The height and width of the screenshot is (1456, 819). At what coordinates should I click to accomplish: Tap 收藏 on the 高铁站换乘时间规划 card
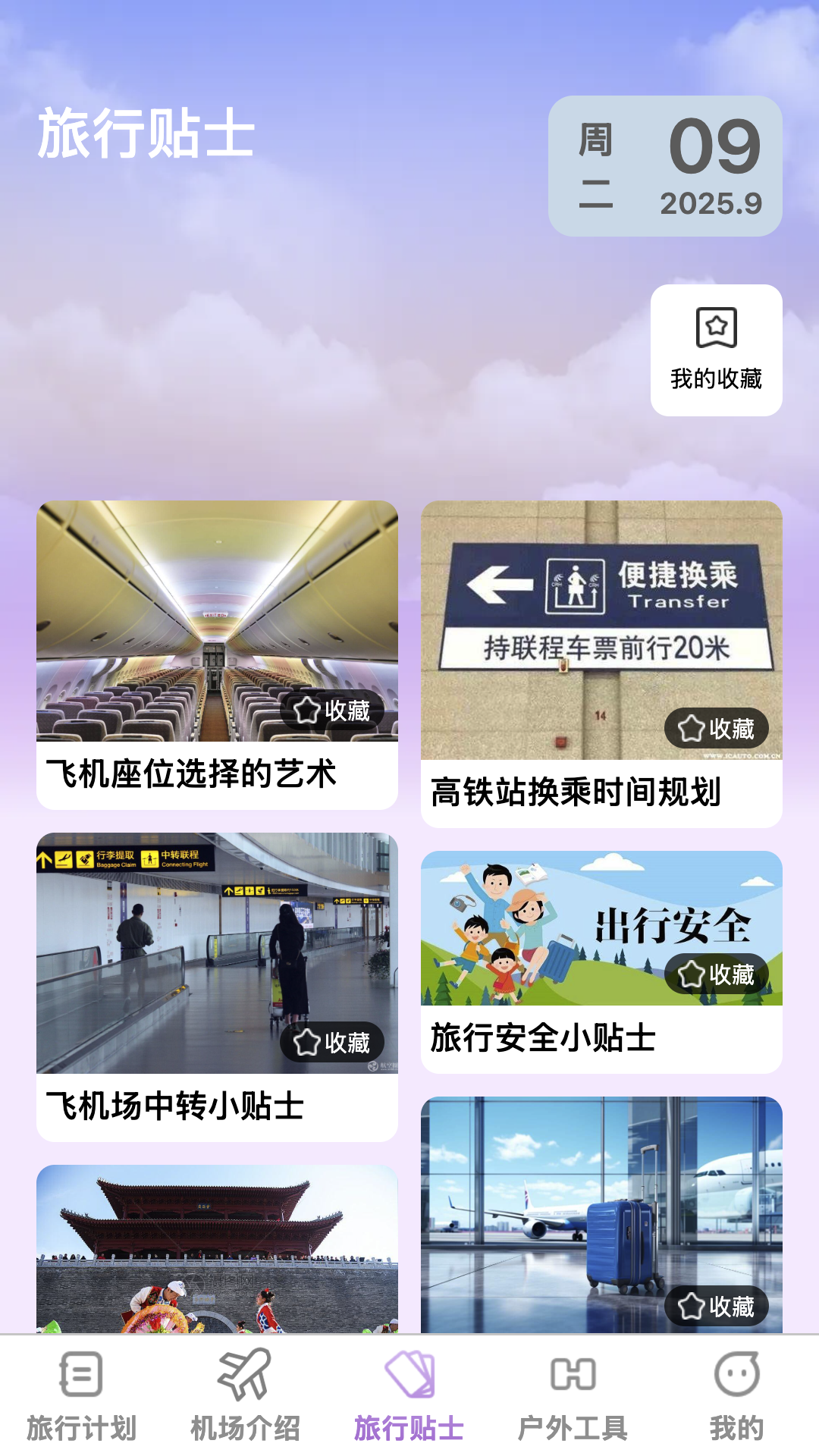(717, 729)
